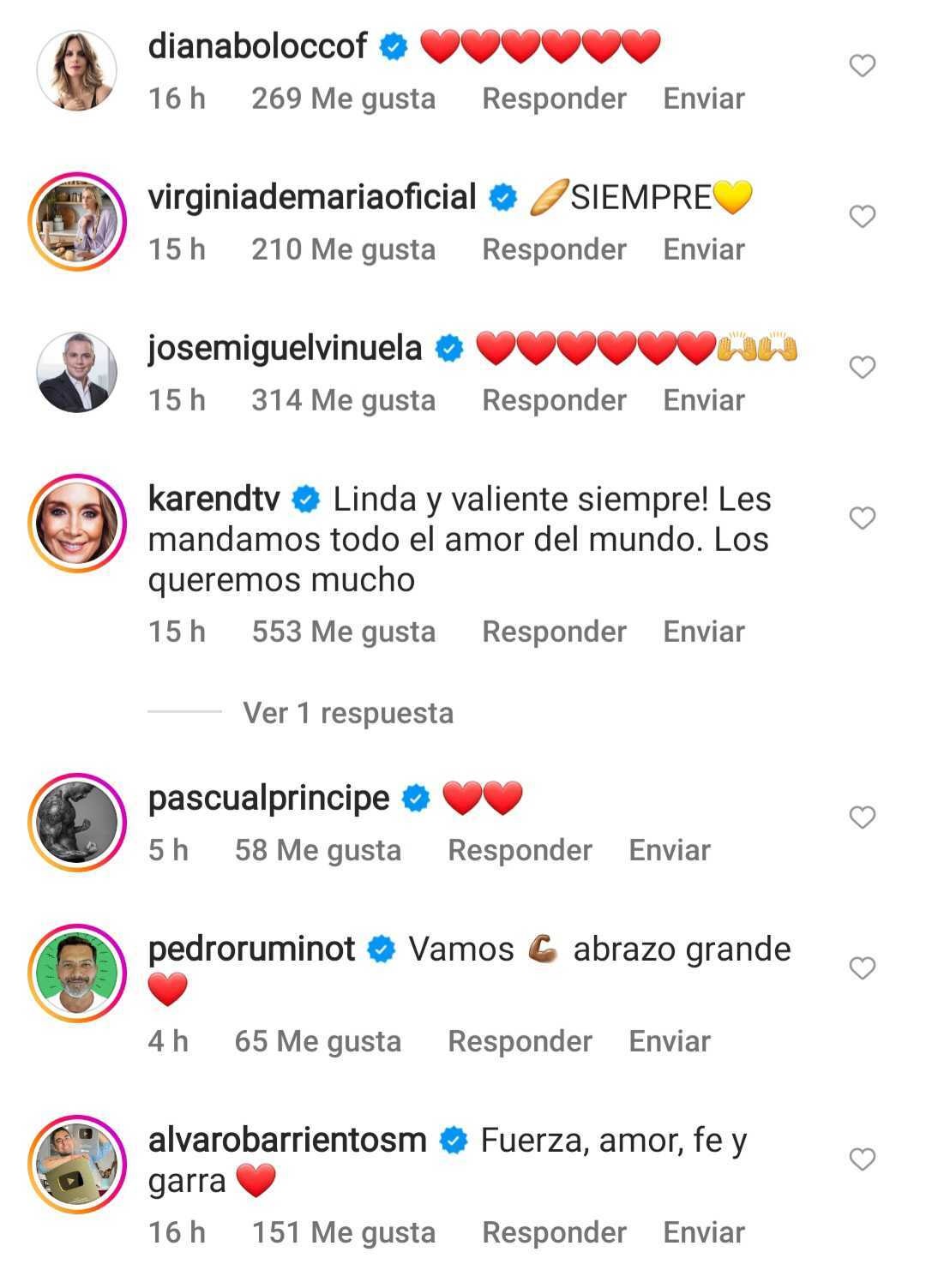Screen dimensions: 926x1288
Task: Tap the '4 h' timestamp on pedroruminot's comment
Action: click(169, 1041)
